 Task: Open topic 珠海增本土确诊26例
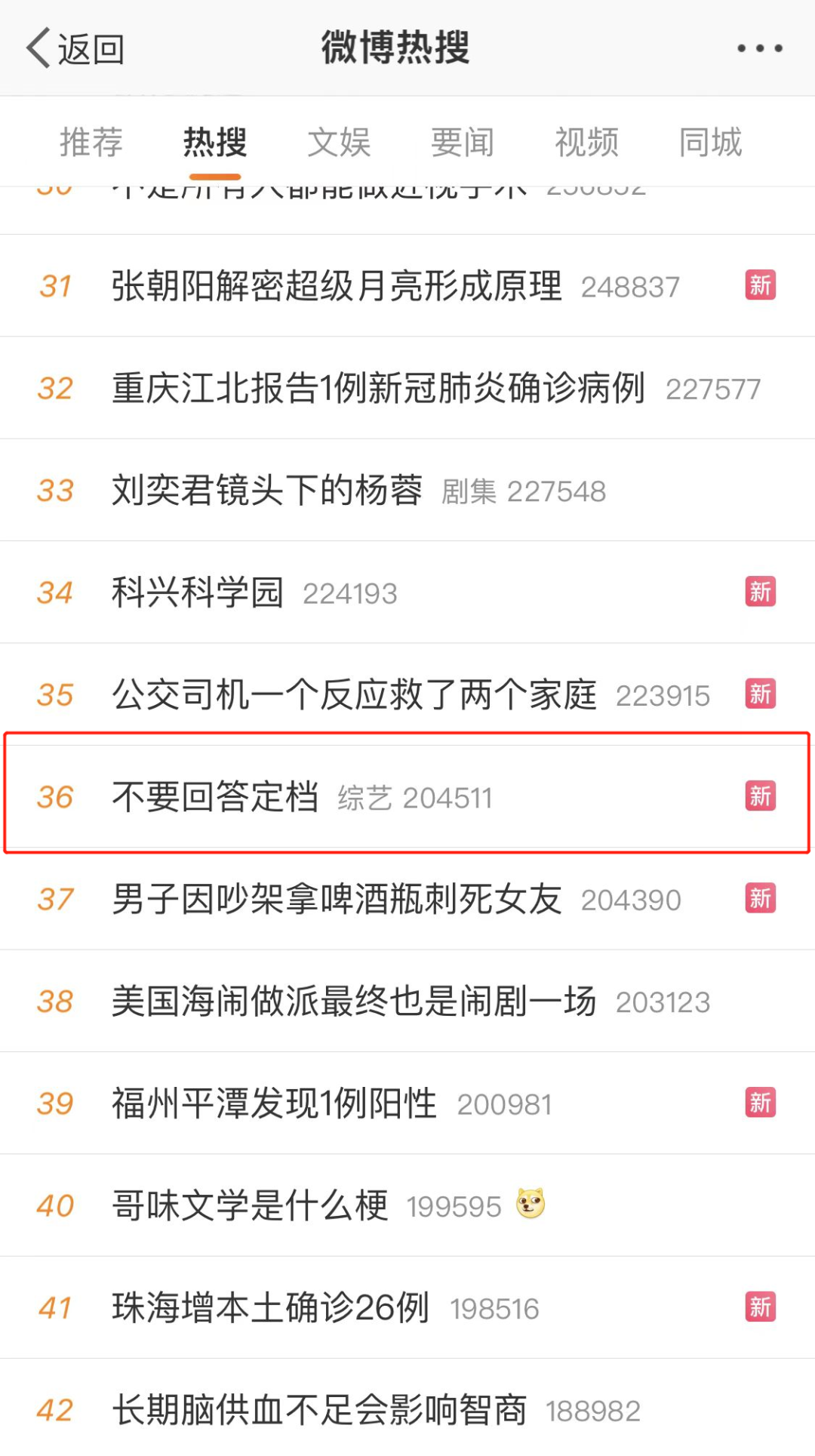click(270, 1308)
